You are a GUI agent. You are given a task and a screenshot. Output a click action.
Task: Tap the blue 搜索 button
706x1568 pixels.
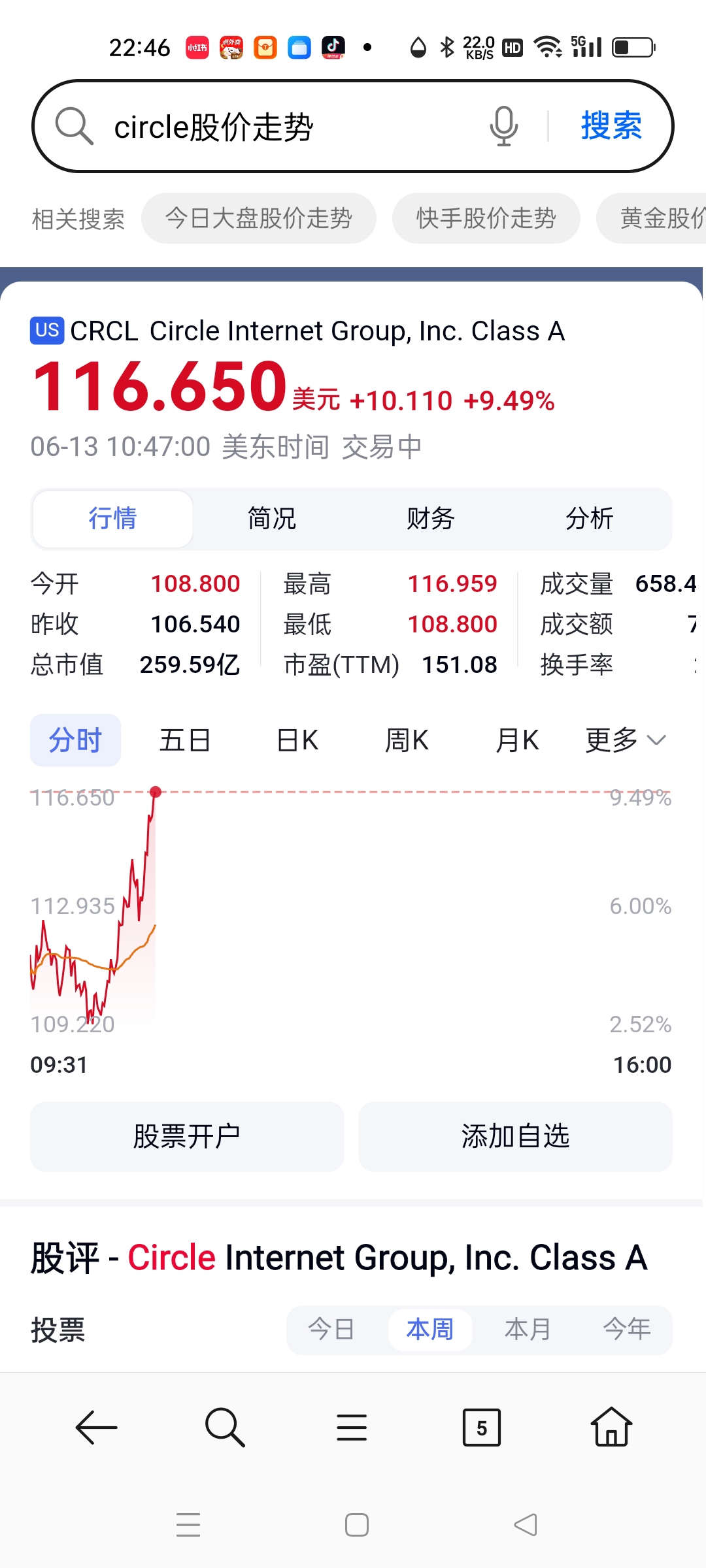pyautogui.click(x=611, y=125)
